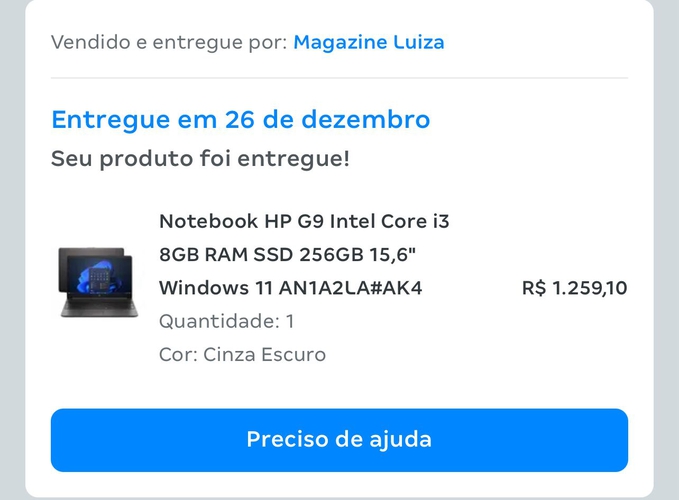
Task: Open the Notebook HP G9 product thumbnail
Action: 96,282
